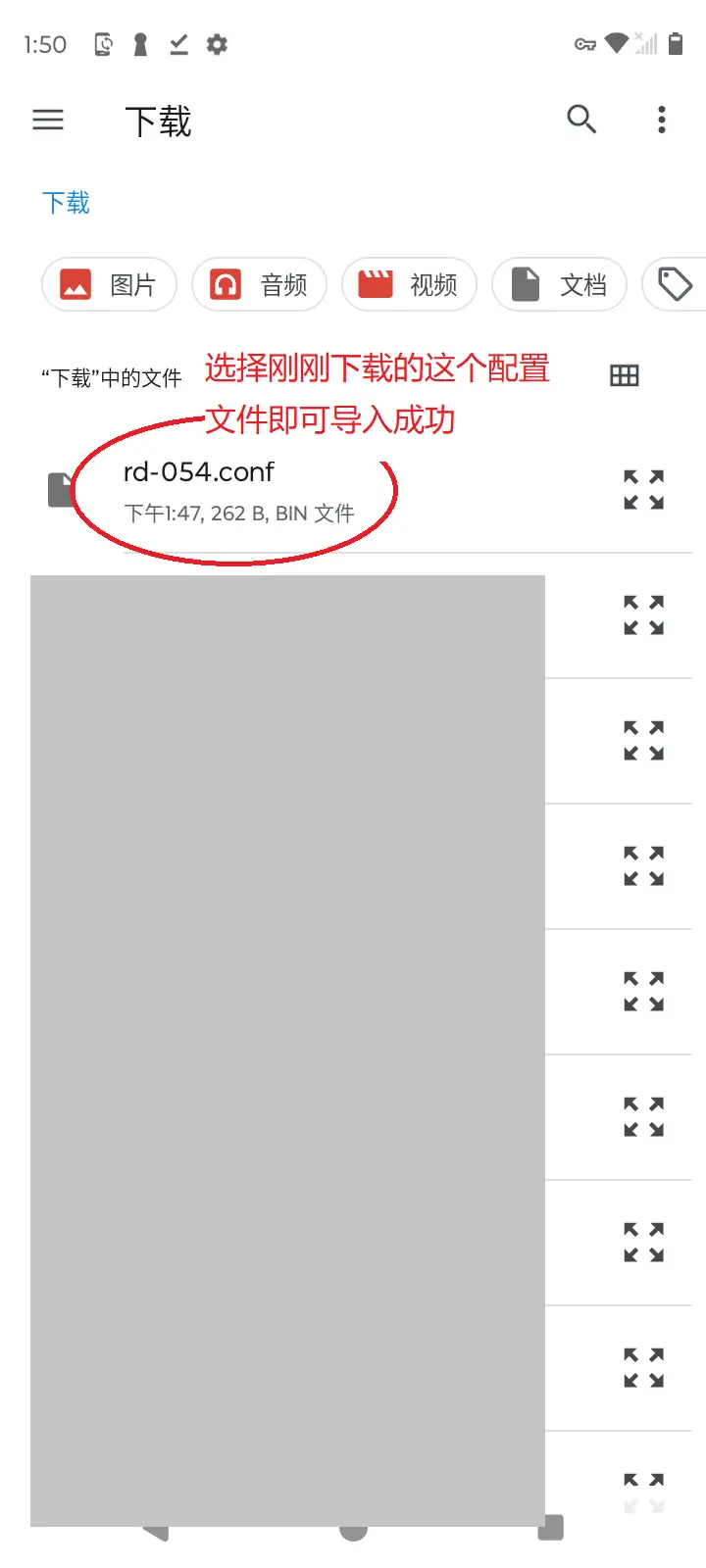Viewport: 706px width, 1568px height.
Task: Filter by 音频 chip
Action: click(x=259, y=285)
